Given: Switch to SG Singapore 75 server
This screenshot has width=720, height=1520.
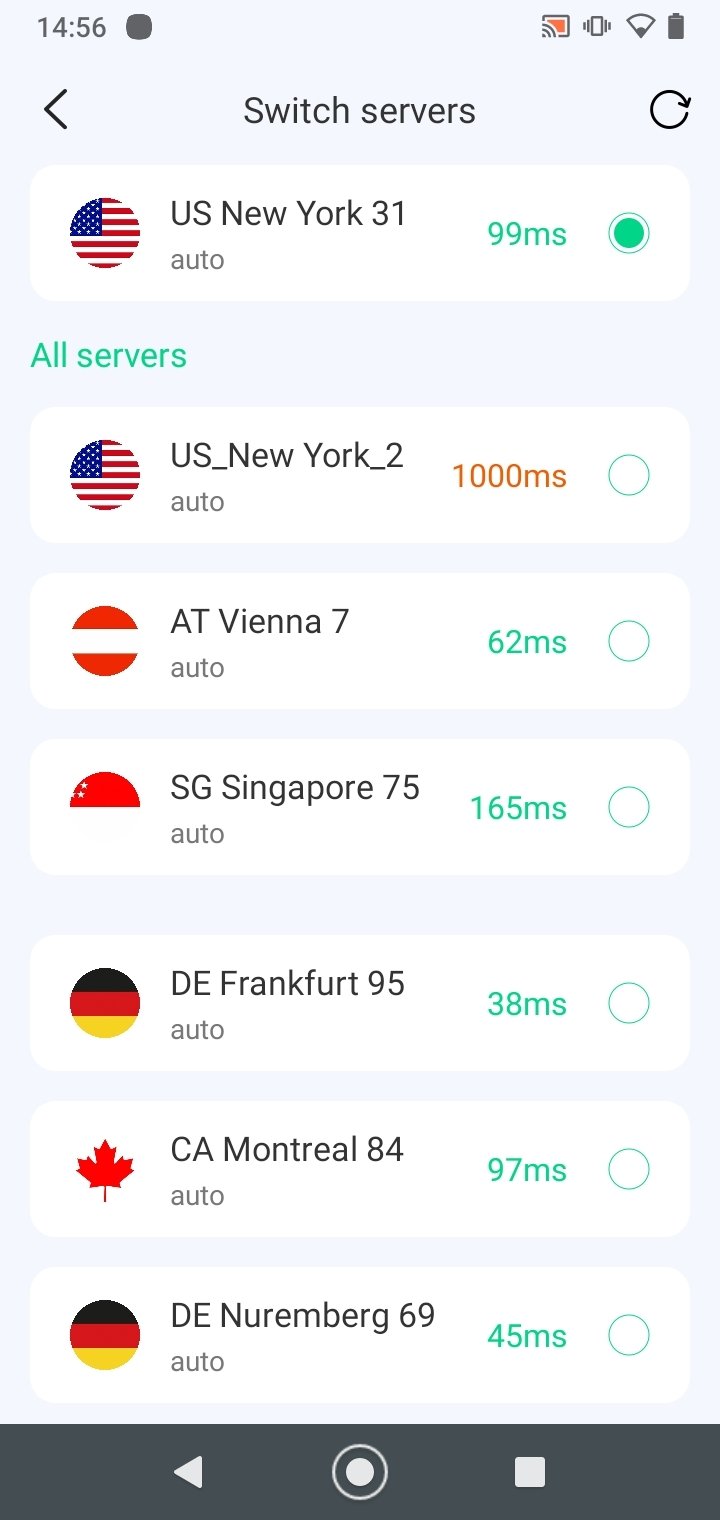Looking at the screenshot, I should tap(360, 807).
